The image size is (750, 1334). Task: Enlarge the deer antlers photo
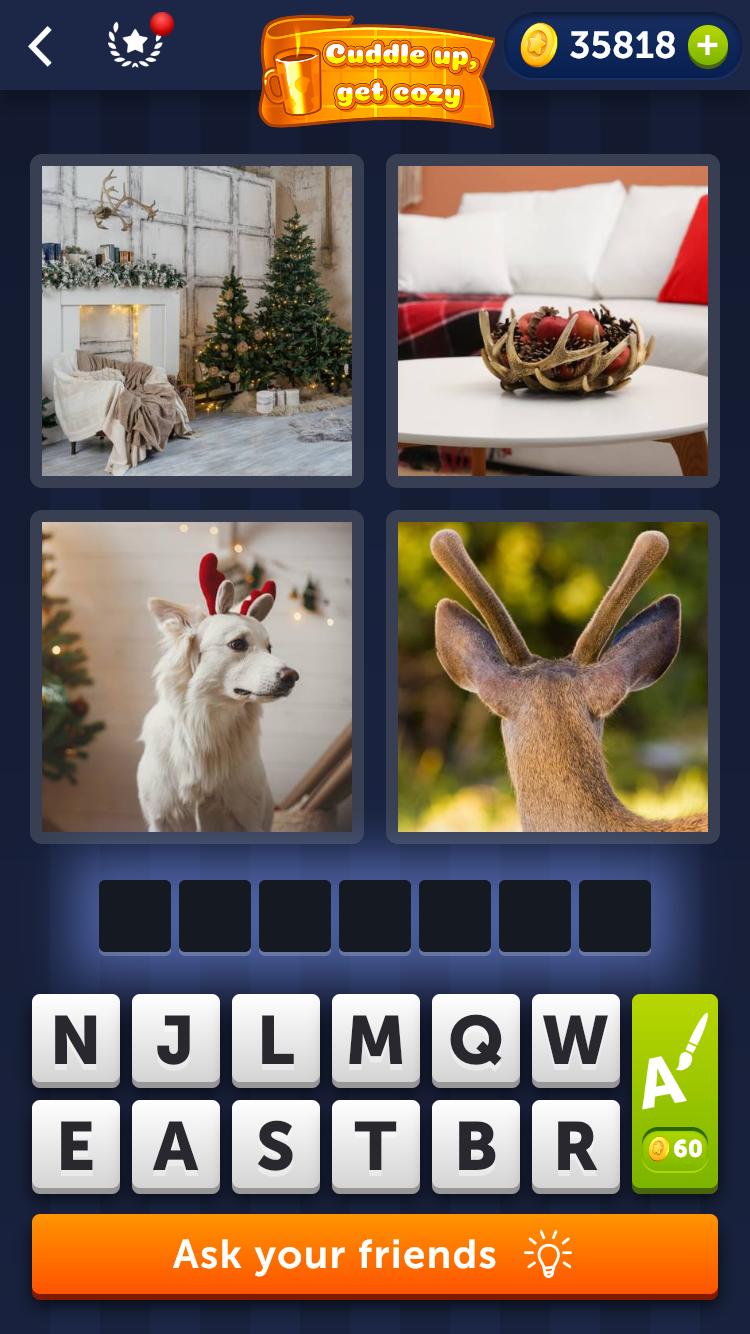pyautogui.click(x=553, y=677)
